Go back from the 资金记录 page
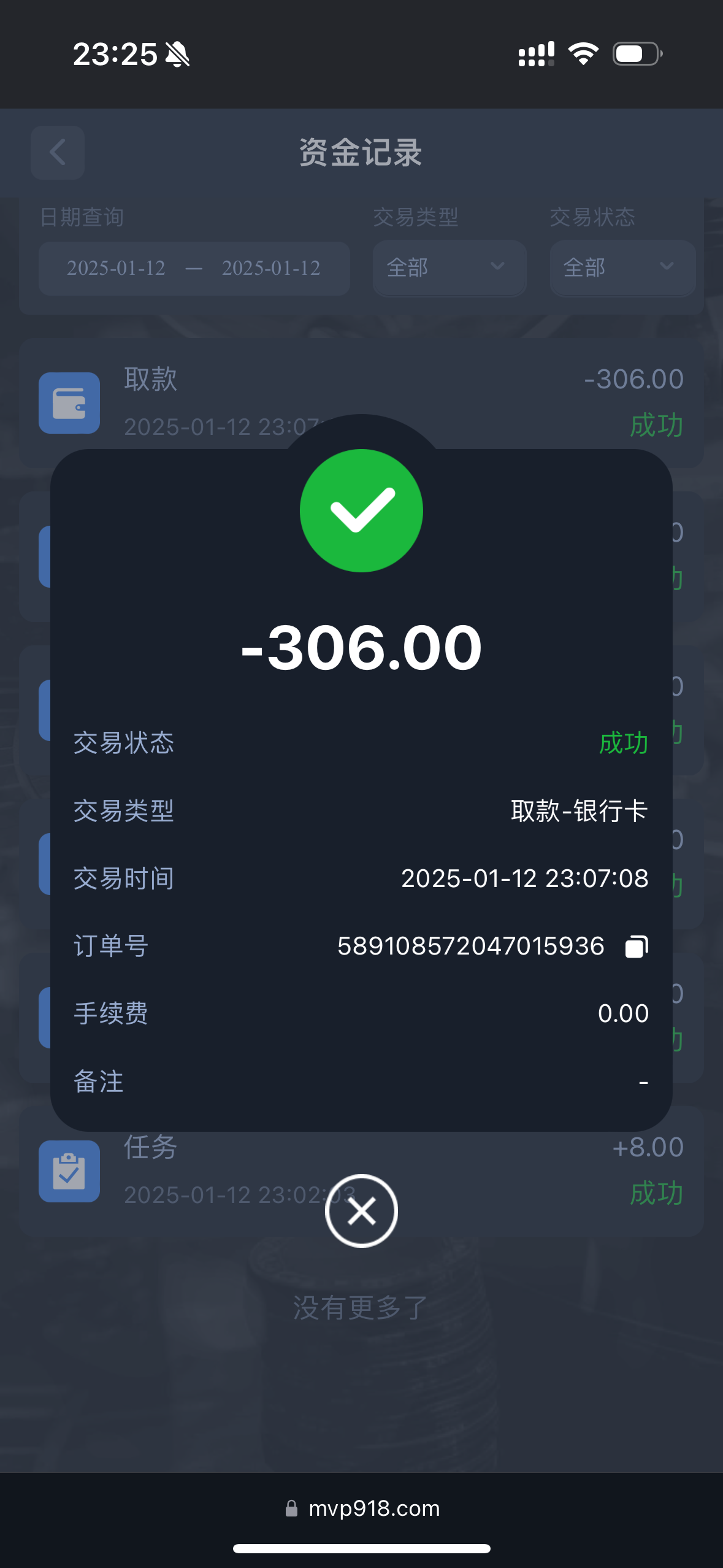723x1568 pixels. point(58,153)
